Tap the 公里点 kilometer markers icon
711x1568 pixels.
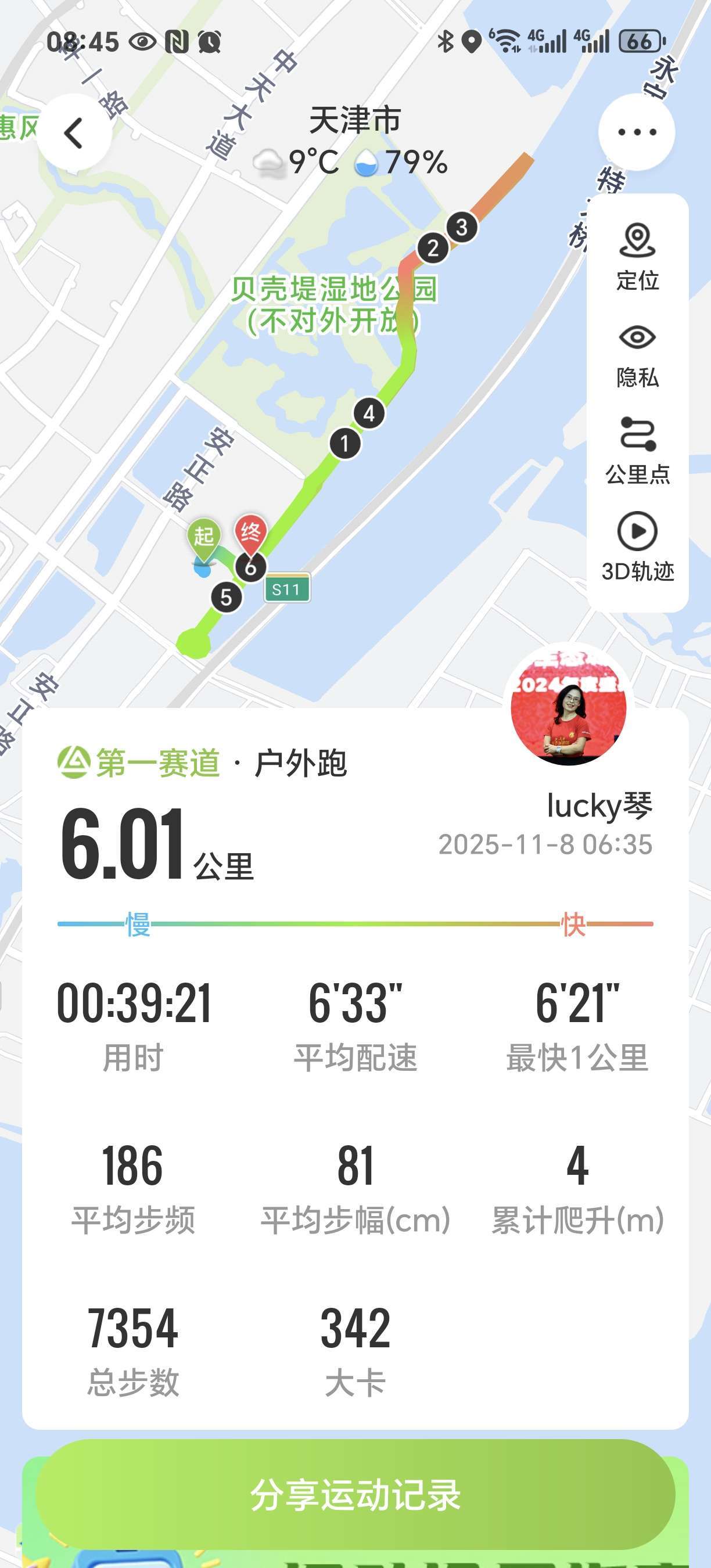point(637,433)
